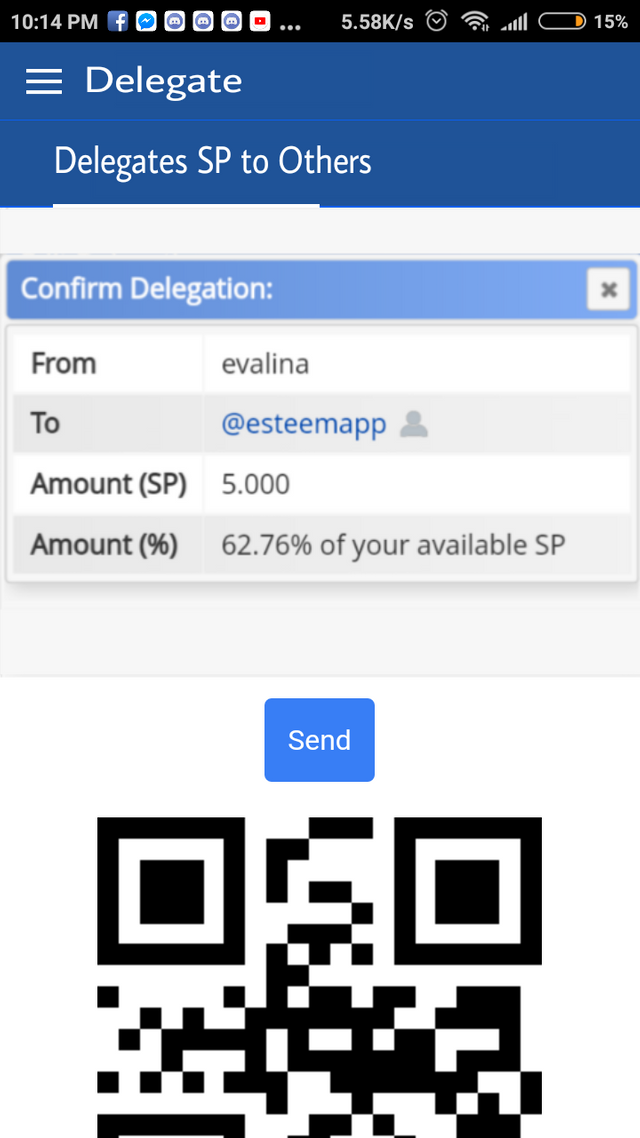Screen dimensions: 640x1138
Task: Close the Confirm Delegation dialog
Action: pyautogui.click(x=608, y=290)
